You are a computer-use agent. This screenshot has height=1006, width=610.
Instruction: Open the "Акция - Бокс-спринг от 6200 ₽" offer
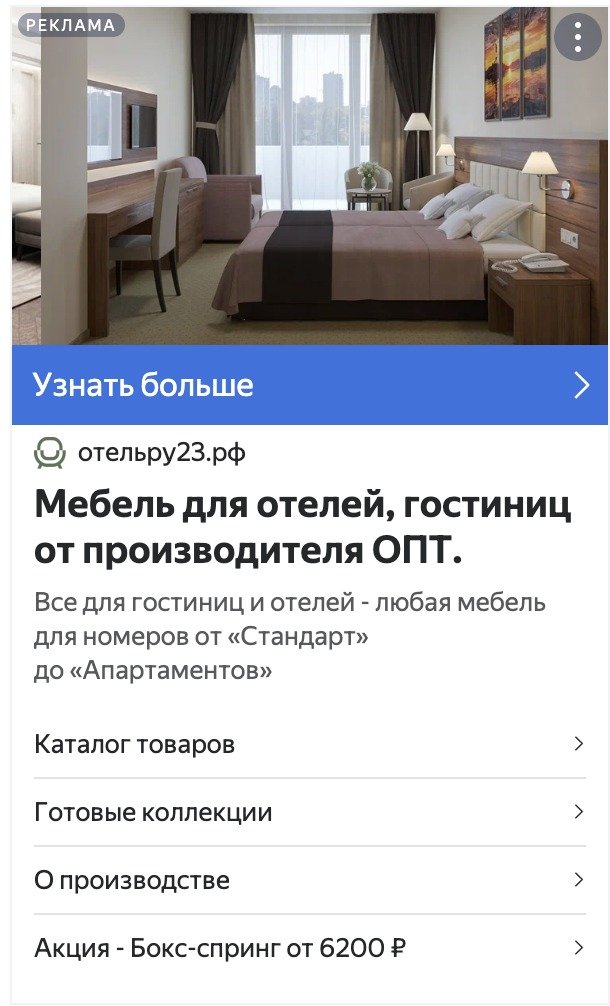[310, 948]
